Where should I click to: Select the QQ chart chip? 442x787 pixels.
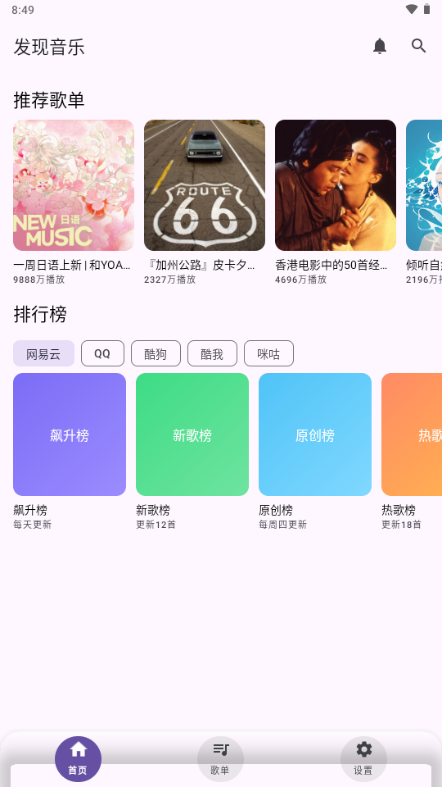click(x=102, y=354)
